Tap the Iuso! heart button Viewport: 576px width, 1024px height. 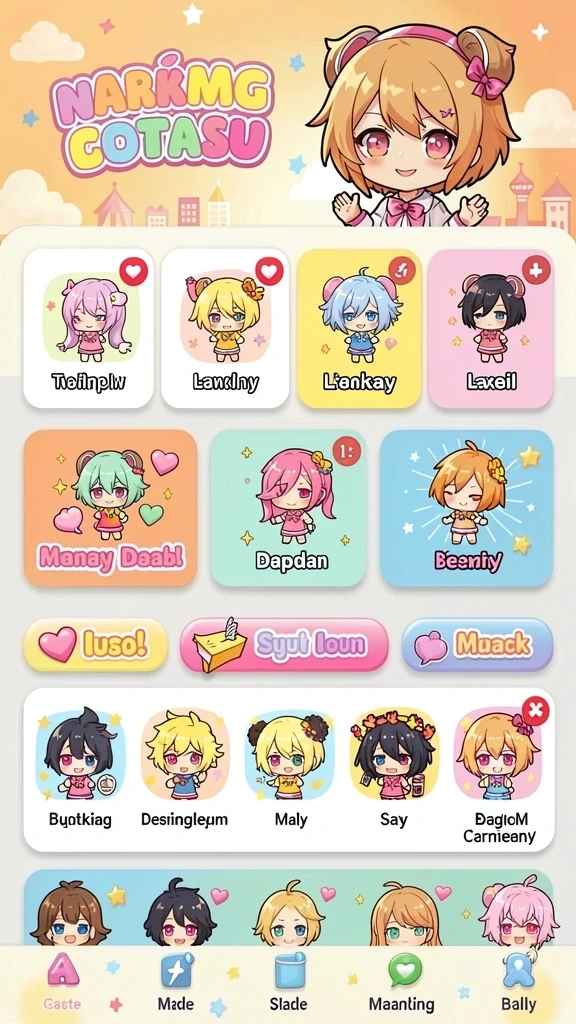96,645
